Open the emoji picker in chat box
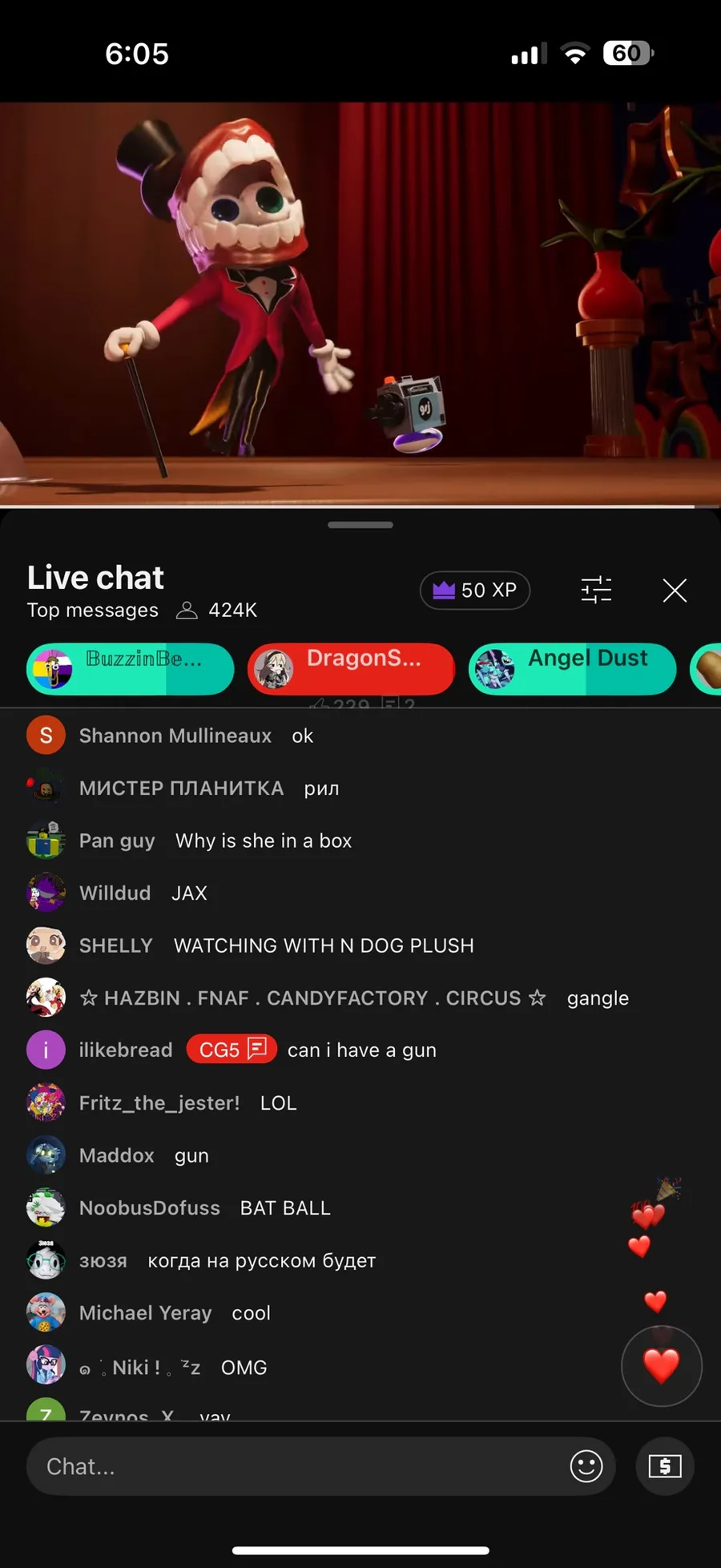 586,1466
